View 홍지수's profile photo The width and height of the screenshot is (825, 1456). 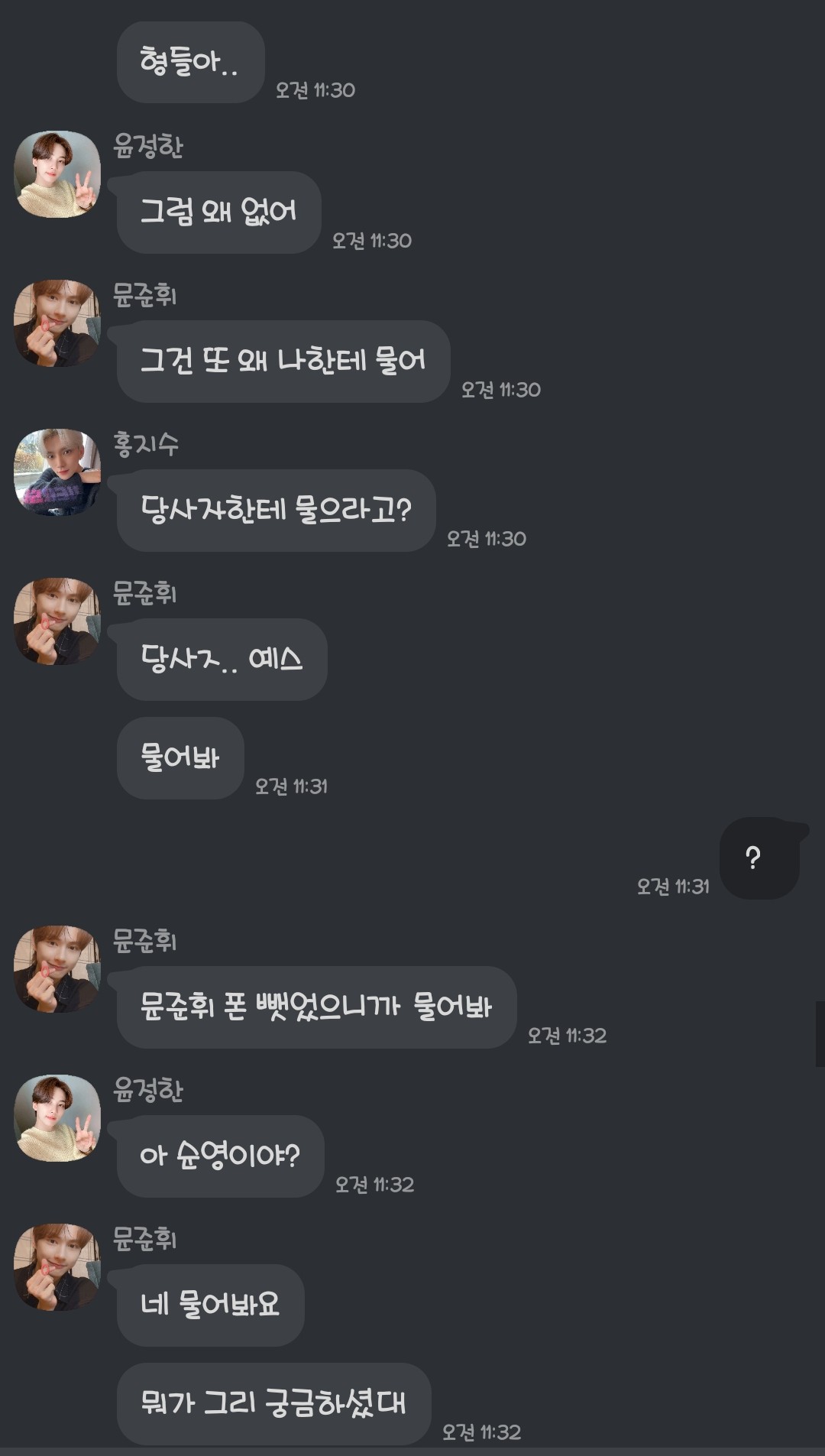[x=57, y=472]
